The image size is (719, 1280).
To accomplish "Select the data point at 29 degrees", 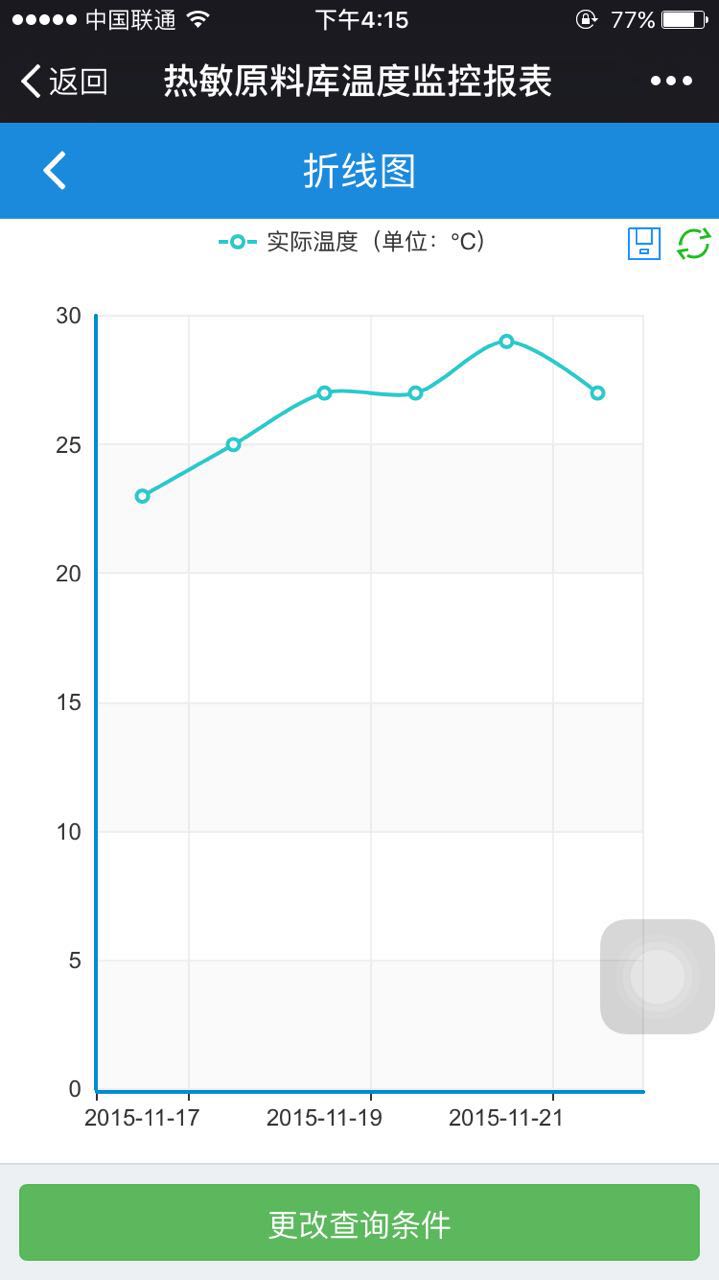I will click(x=507, y=341).
